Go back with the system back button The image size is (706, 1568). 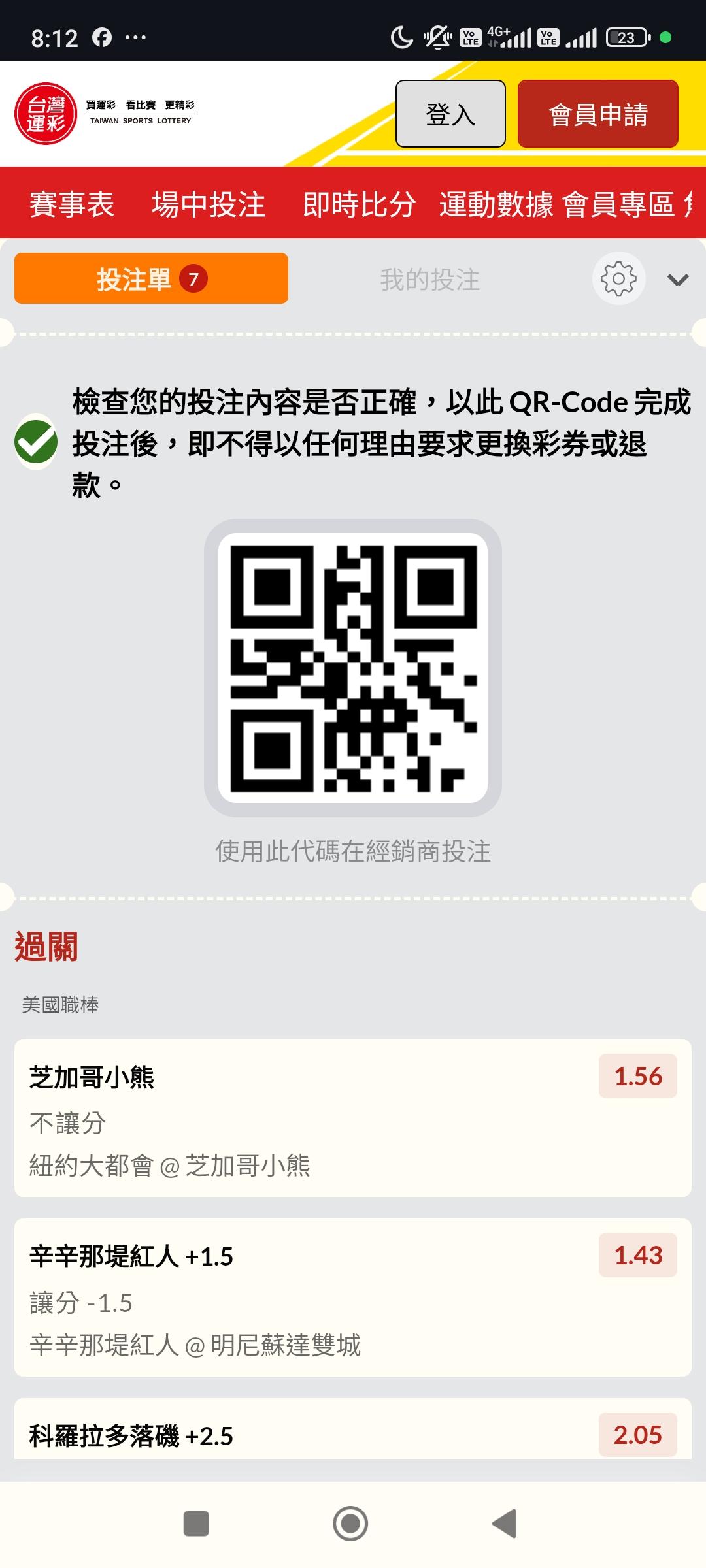click(x=505, y=1524)
